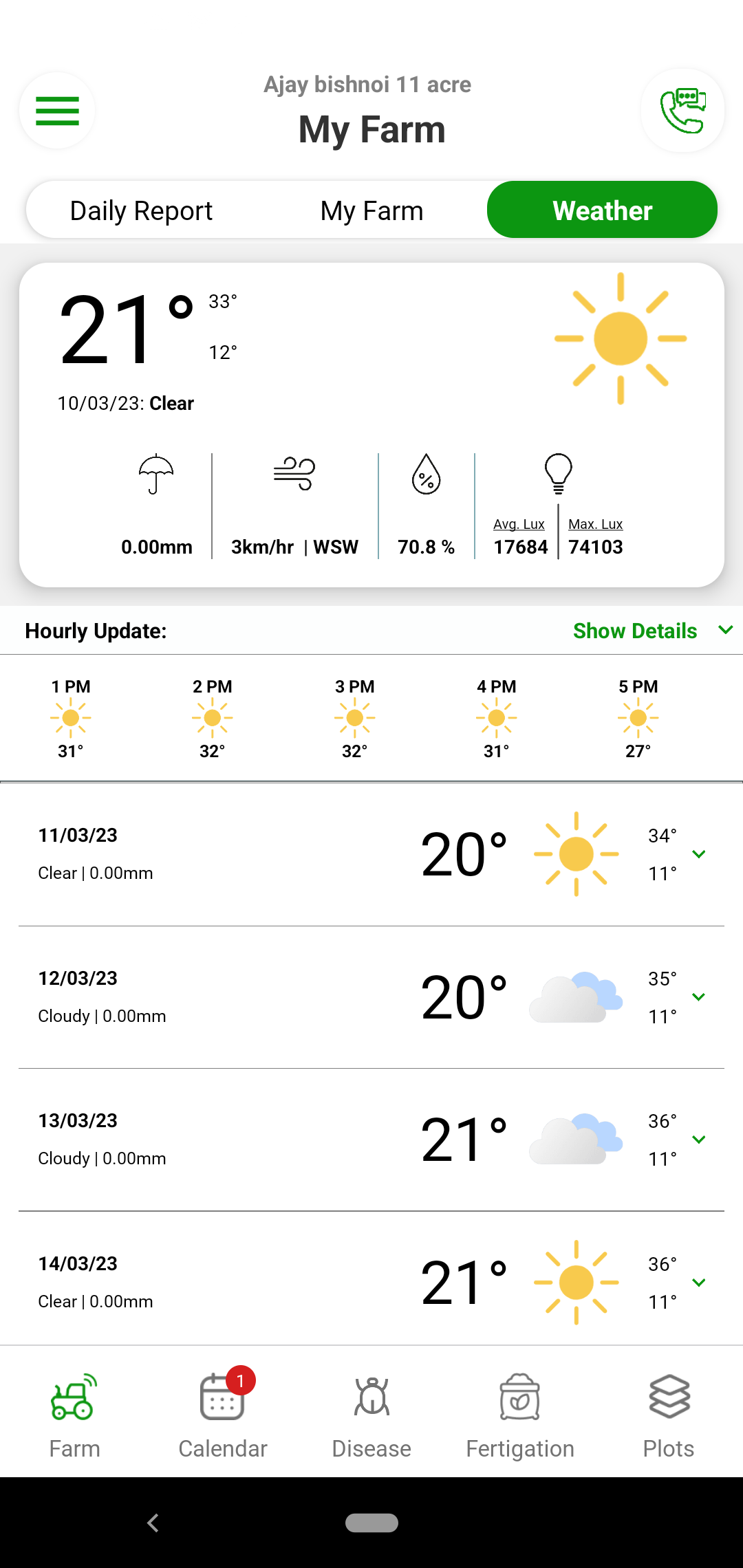This screenshot has width=743, height=1568.
Task: Expand the 14/03/23 clear forecast
Action: (700, 1282)
